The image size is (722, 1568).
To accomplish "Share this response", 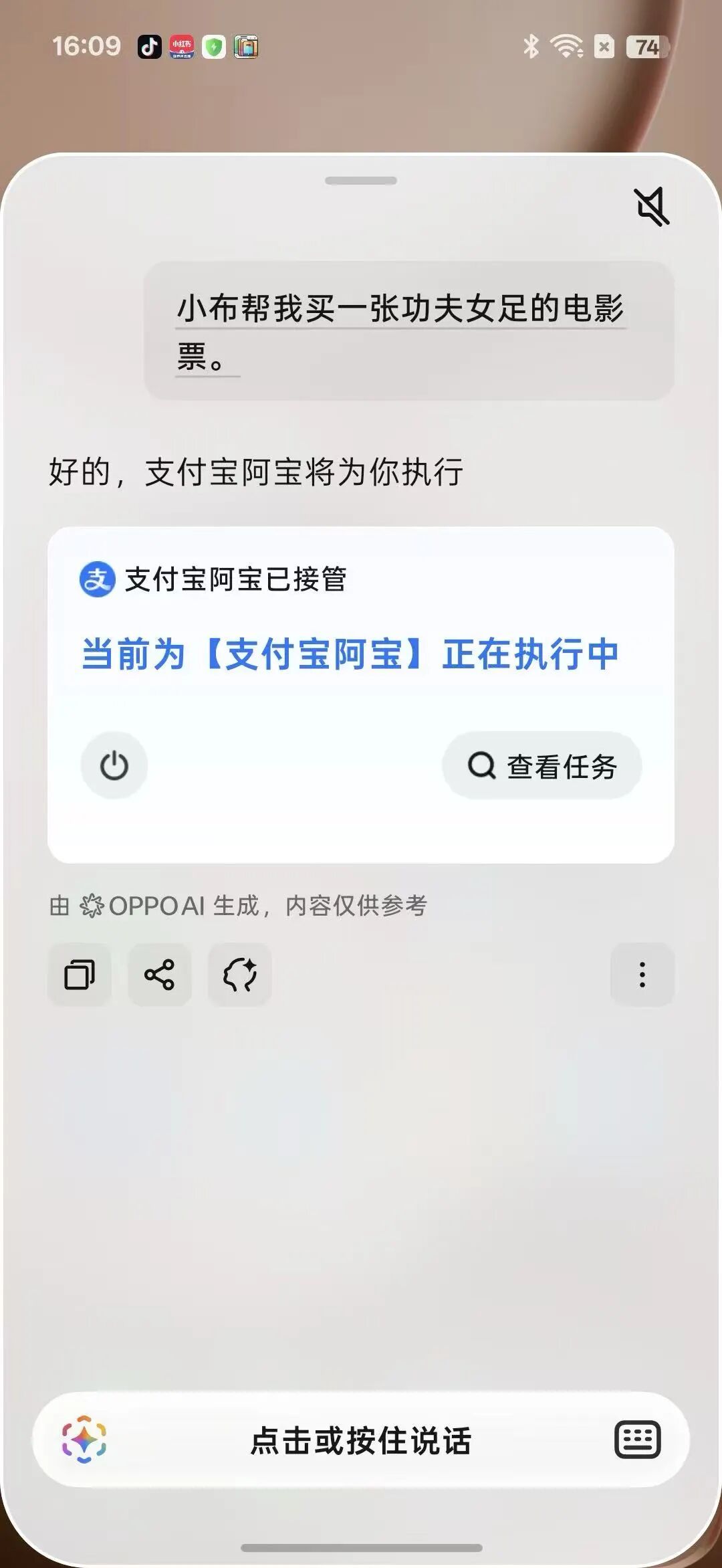I will 160,975.
